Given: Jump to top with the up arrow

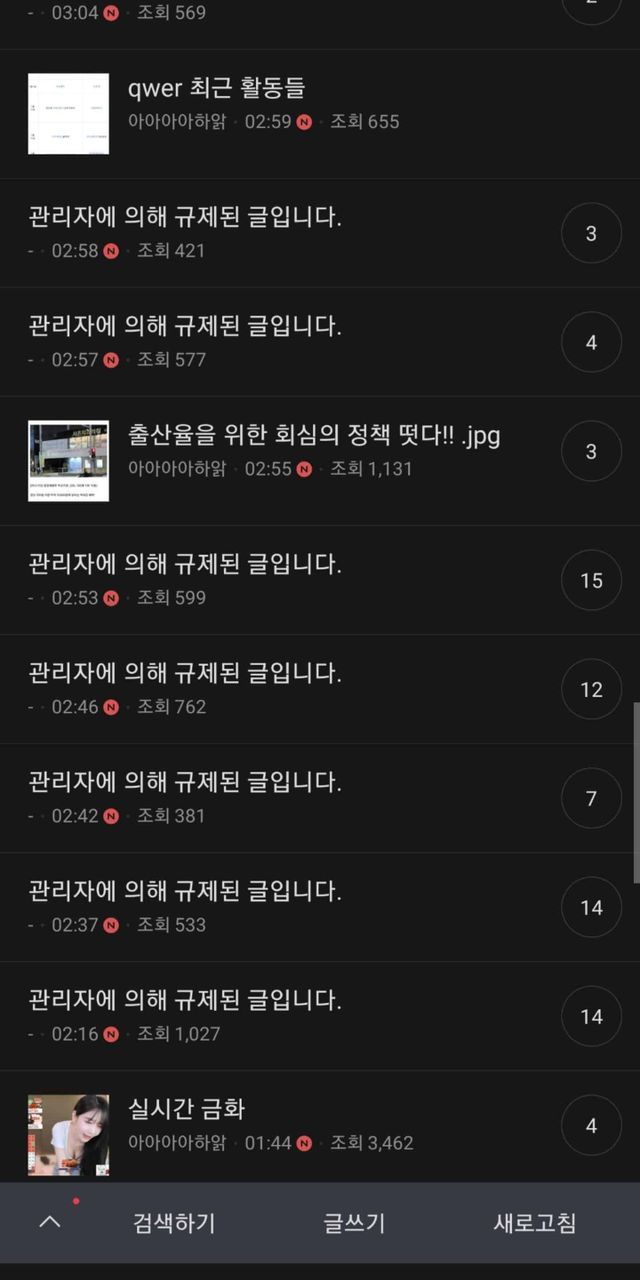Looking at the screenshot, I should 49,1222.
